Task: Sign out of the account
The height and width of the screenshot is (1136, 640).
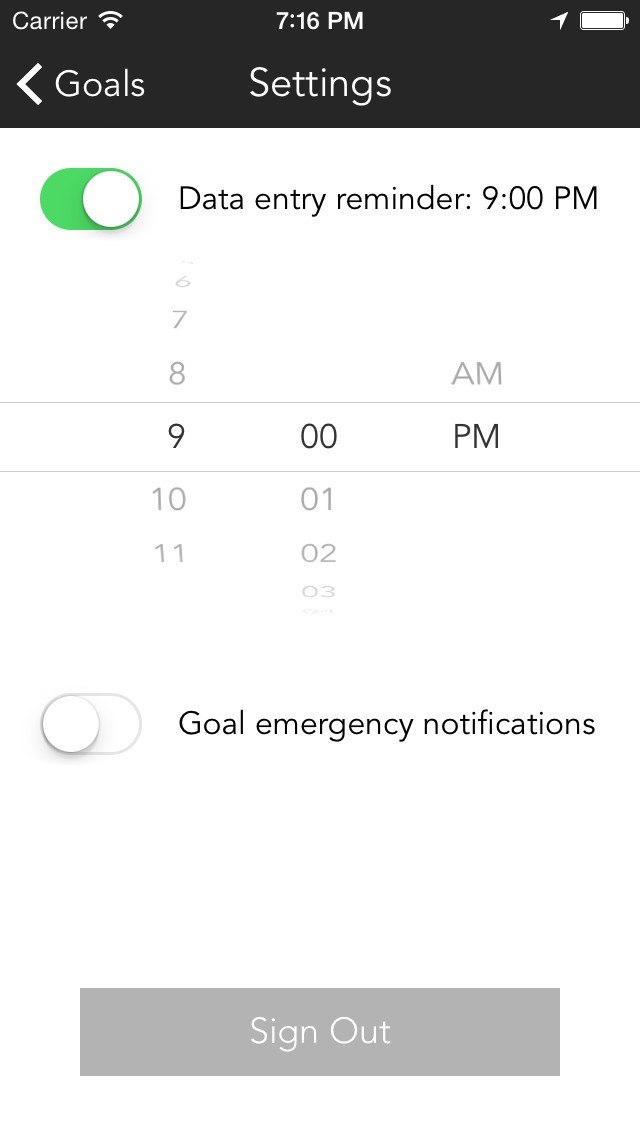Action: coord(320,1031)
